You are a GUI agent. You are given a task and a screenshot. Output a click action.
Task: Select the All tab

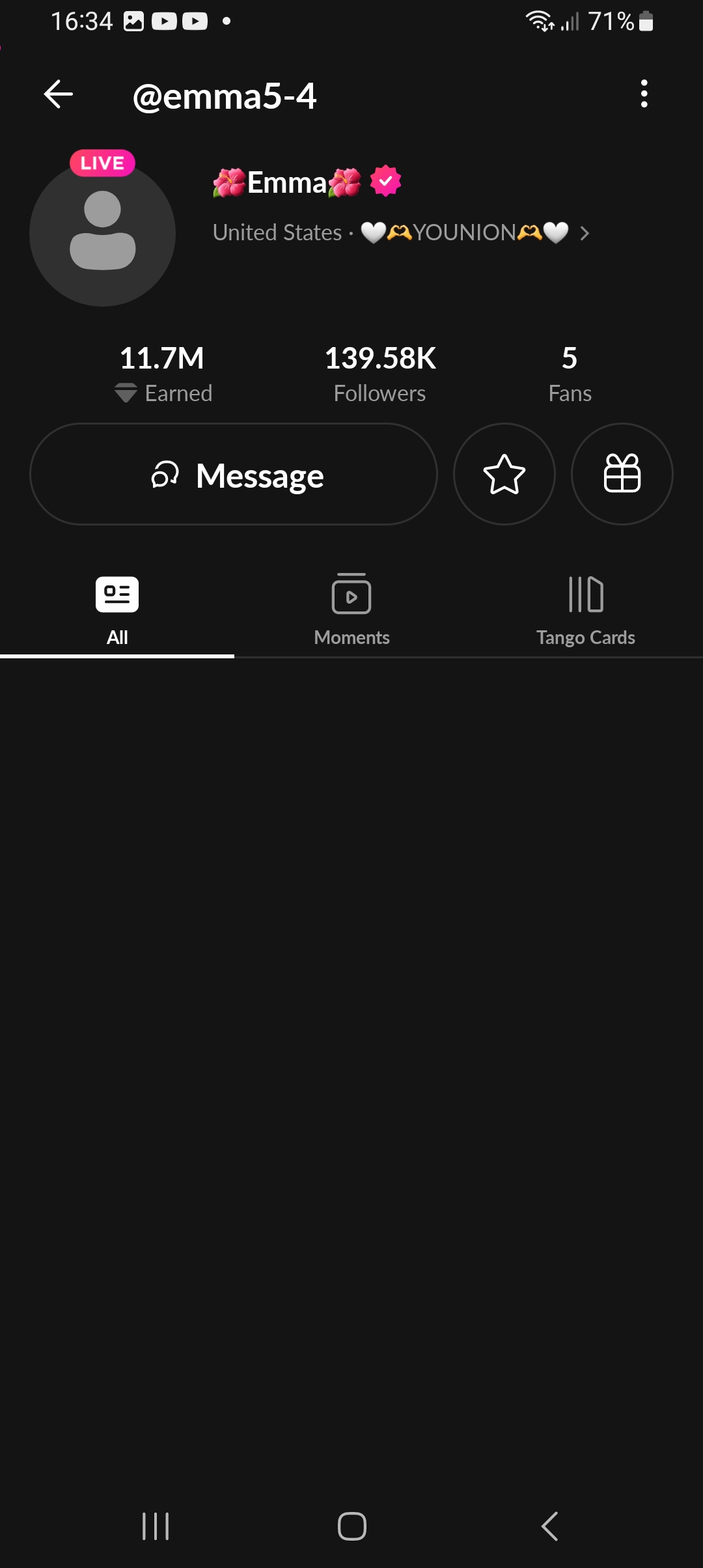coord(117,610)
